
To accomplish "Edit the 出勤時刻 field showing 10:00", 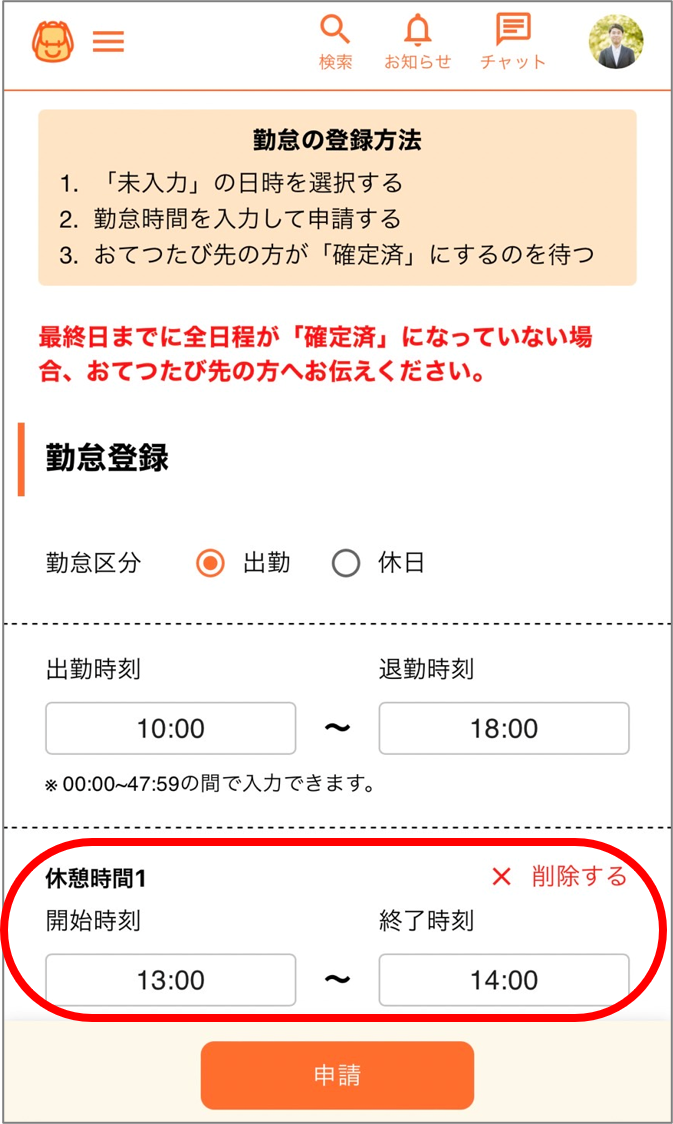I will pos(171,729).
